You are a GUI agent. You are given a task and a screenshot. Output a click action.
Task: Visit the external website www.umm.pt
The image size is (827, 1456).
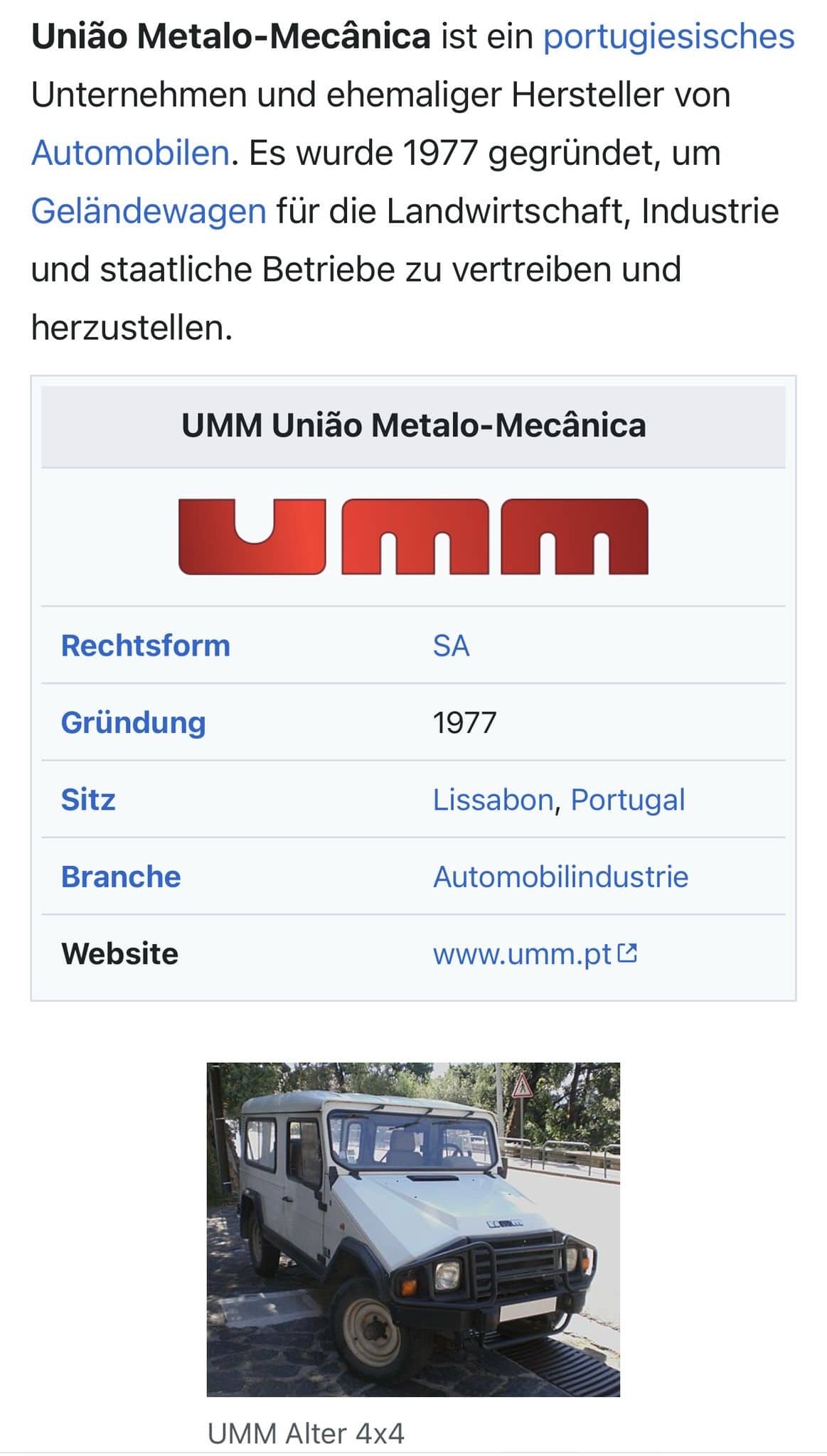[523, 954]
